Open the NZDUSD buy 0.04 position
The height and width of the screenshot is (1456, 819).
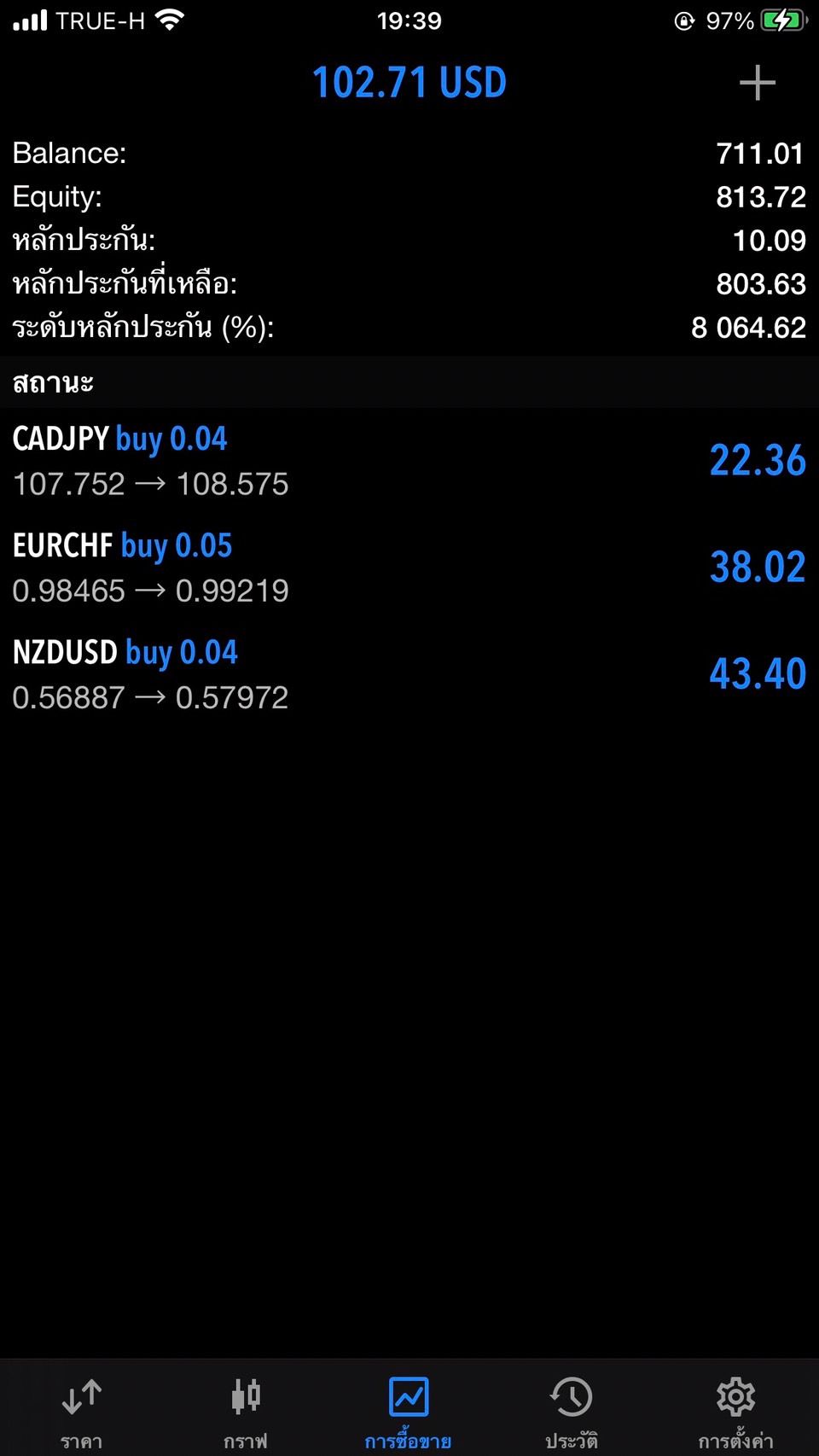[409, 674]
